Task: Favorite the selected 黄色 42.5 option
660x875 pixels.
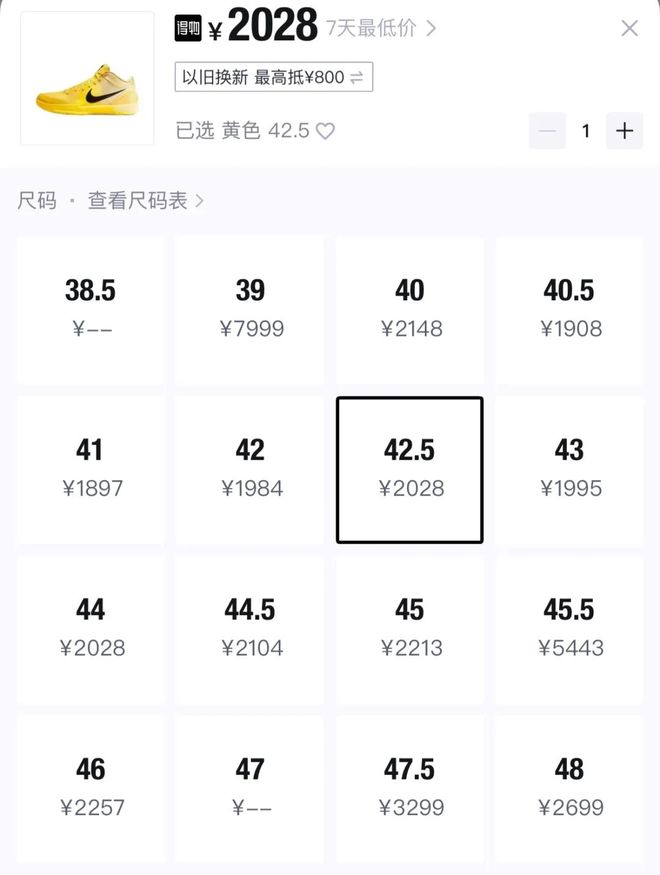Action: (325, 131)
